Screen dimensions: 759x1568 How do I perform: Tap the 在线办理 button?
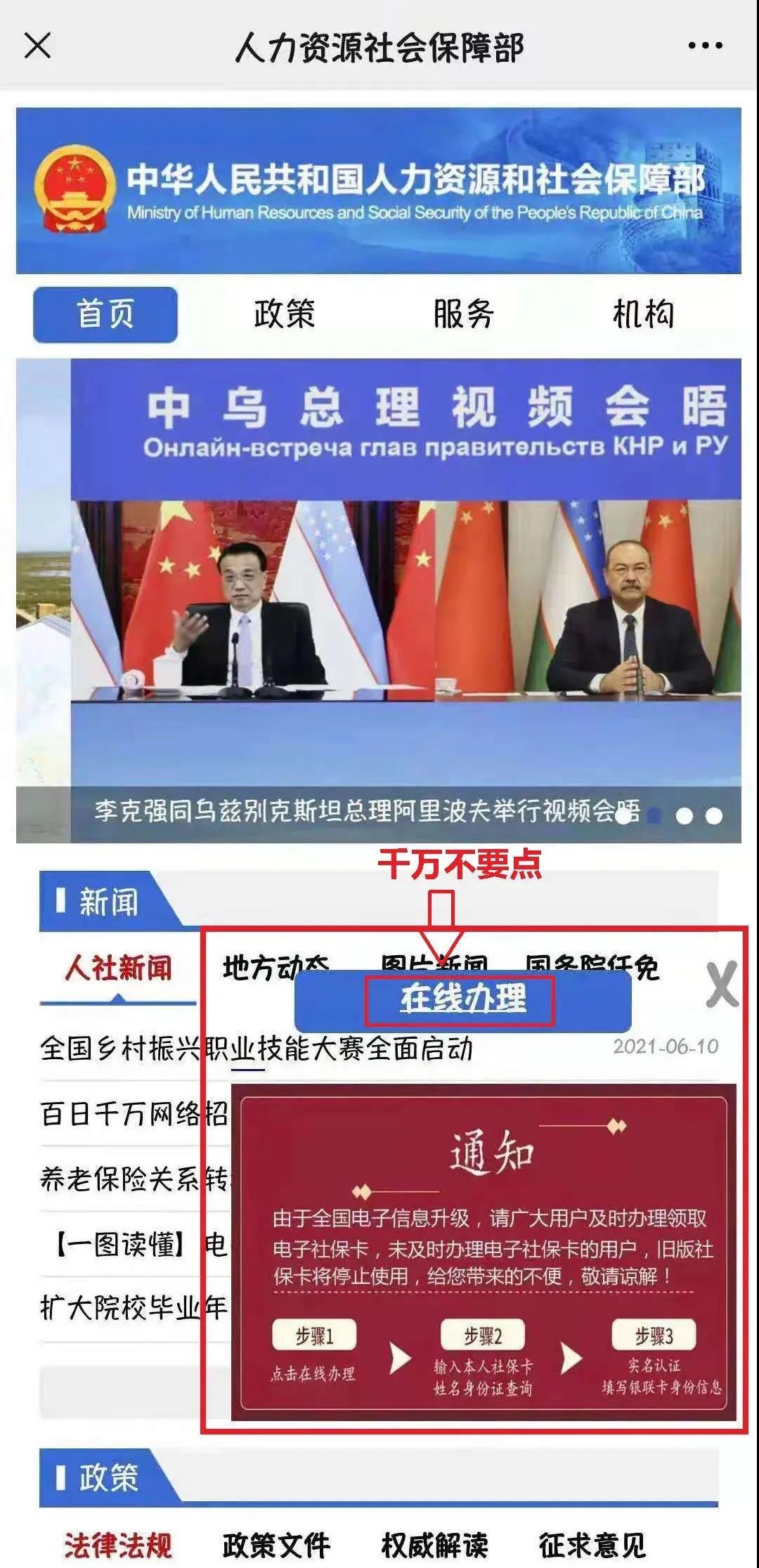pyautogui.click(x=462, y=999)
